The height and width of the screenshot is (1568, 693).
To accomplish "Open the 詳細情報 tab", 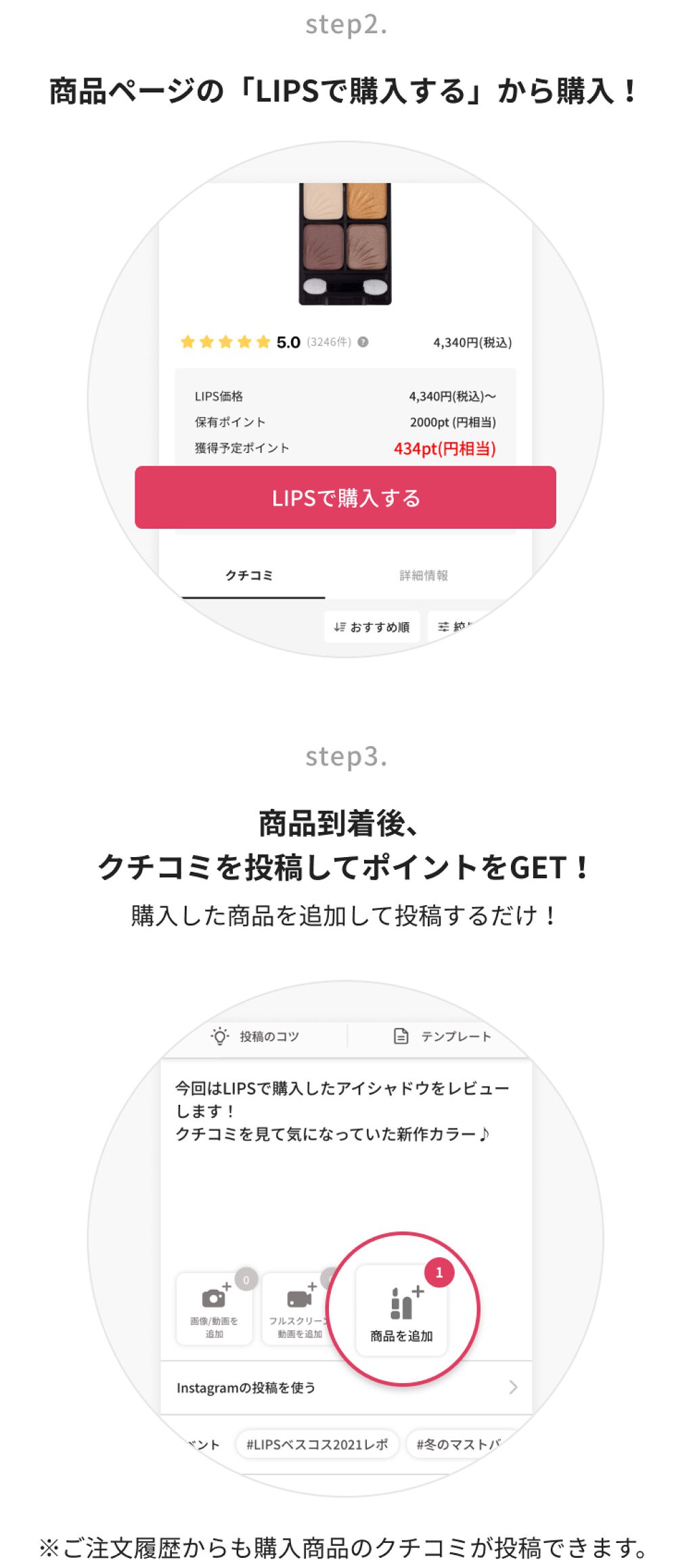I will point(426,576).
